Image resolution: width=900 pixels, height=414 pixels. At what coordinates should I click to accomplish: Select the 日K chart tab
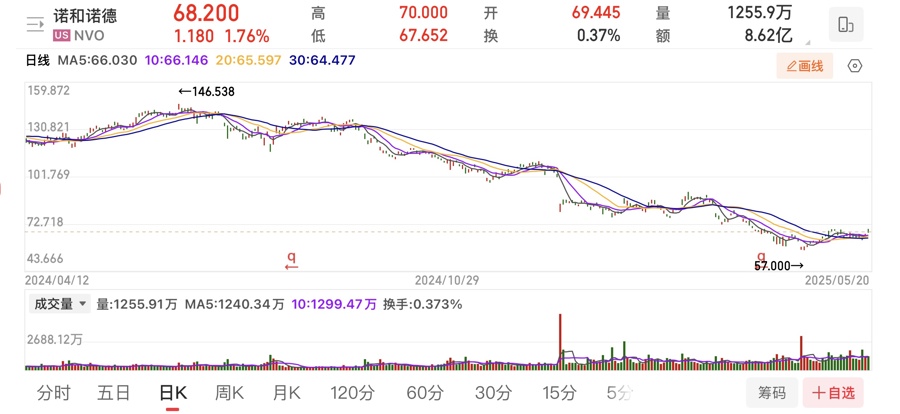tap(173, 393)
